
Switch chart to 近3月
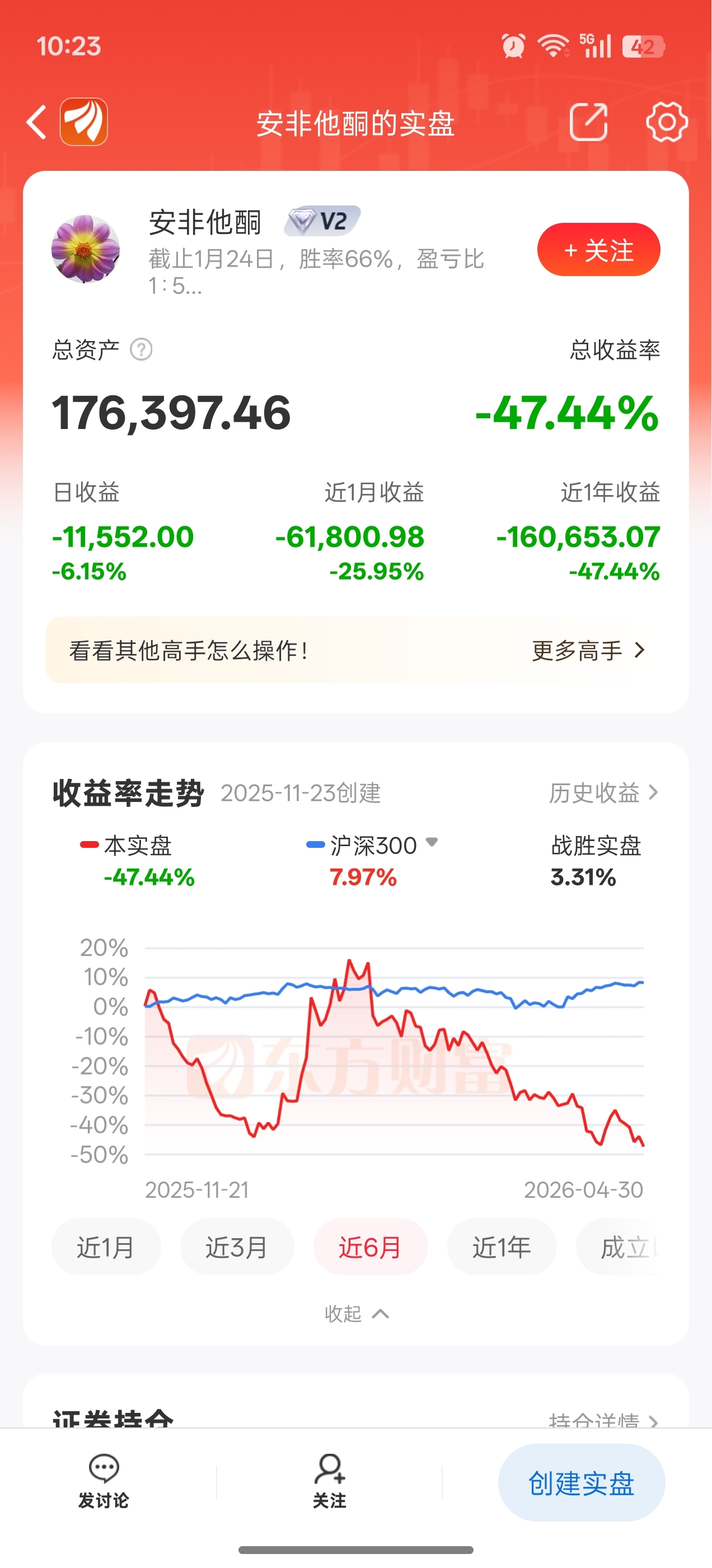click(x=237, y=1247)
